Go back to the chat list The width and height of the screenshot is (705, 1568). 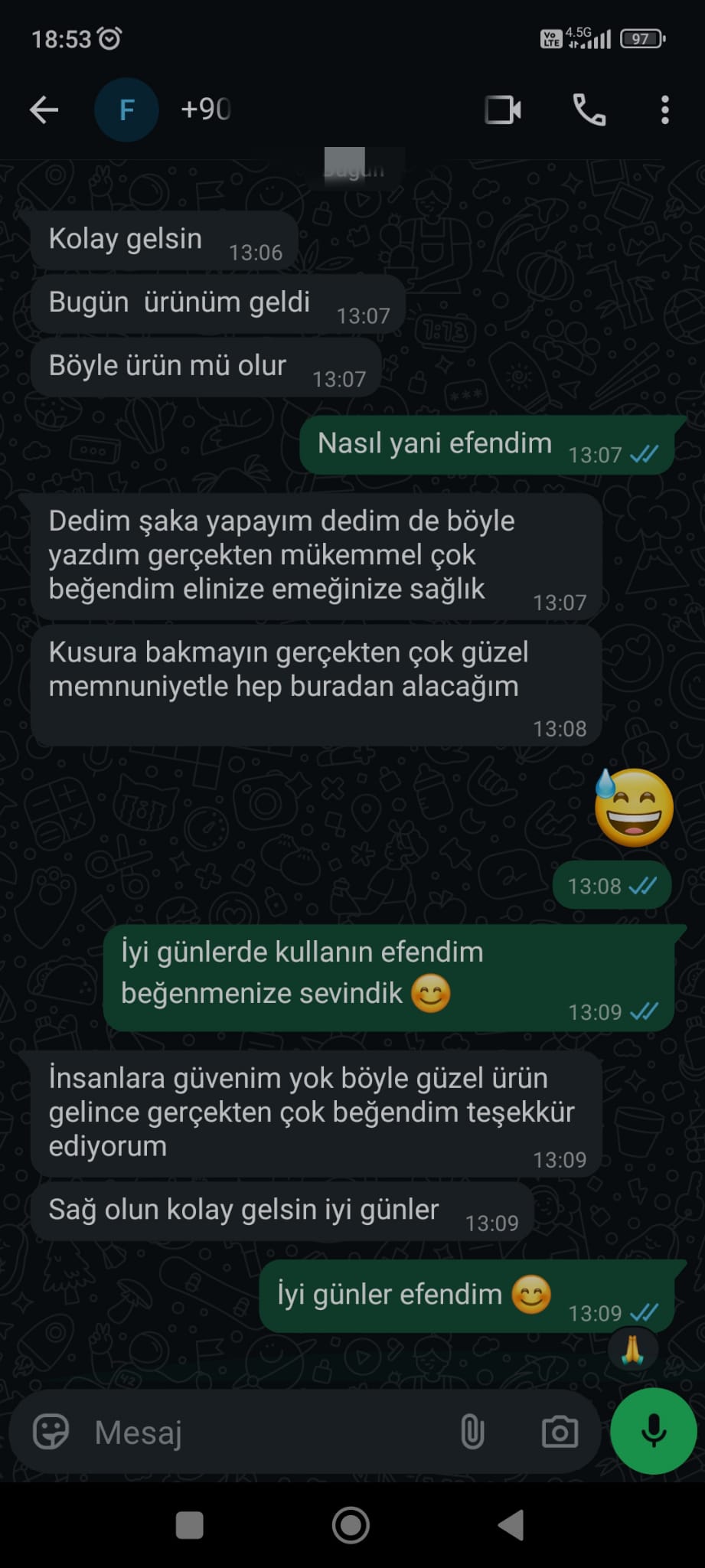click(x=44, y=110)
